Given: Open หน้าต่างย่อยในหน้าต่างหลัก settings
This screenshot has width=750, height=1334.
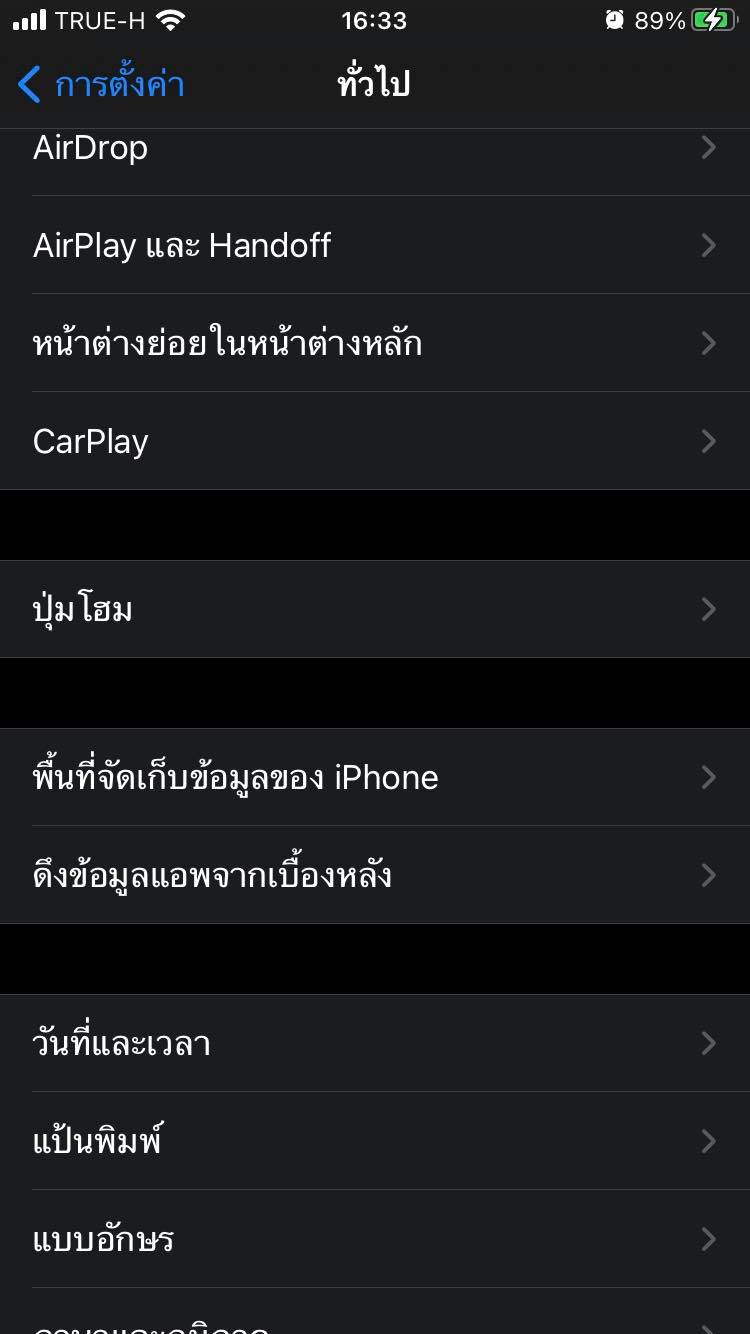Looking at the screenshot, I should click(375, 343).
